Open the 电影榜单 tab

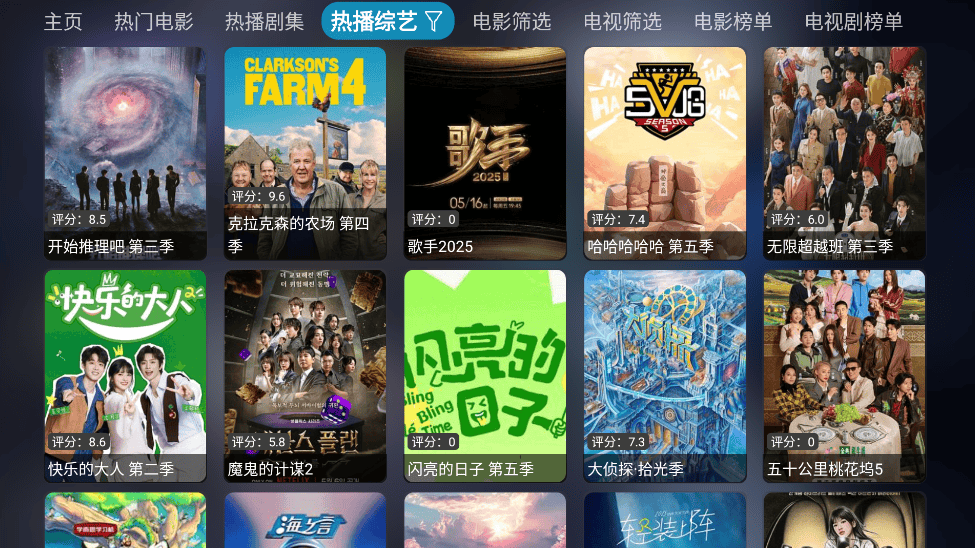[x=733, y=21]
